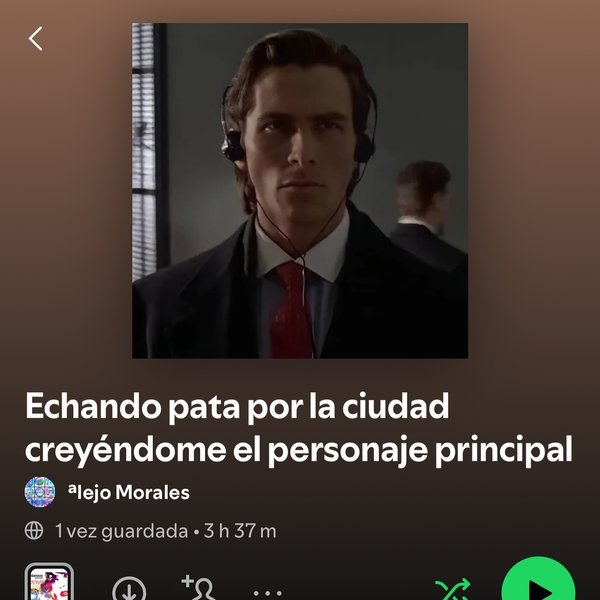Invite collaborators to the playlist
This screenshot has width=600, height=600.
point(199,588)
